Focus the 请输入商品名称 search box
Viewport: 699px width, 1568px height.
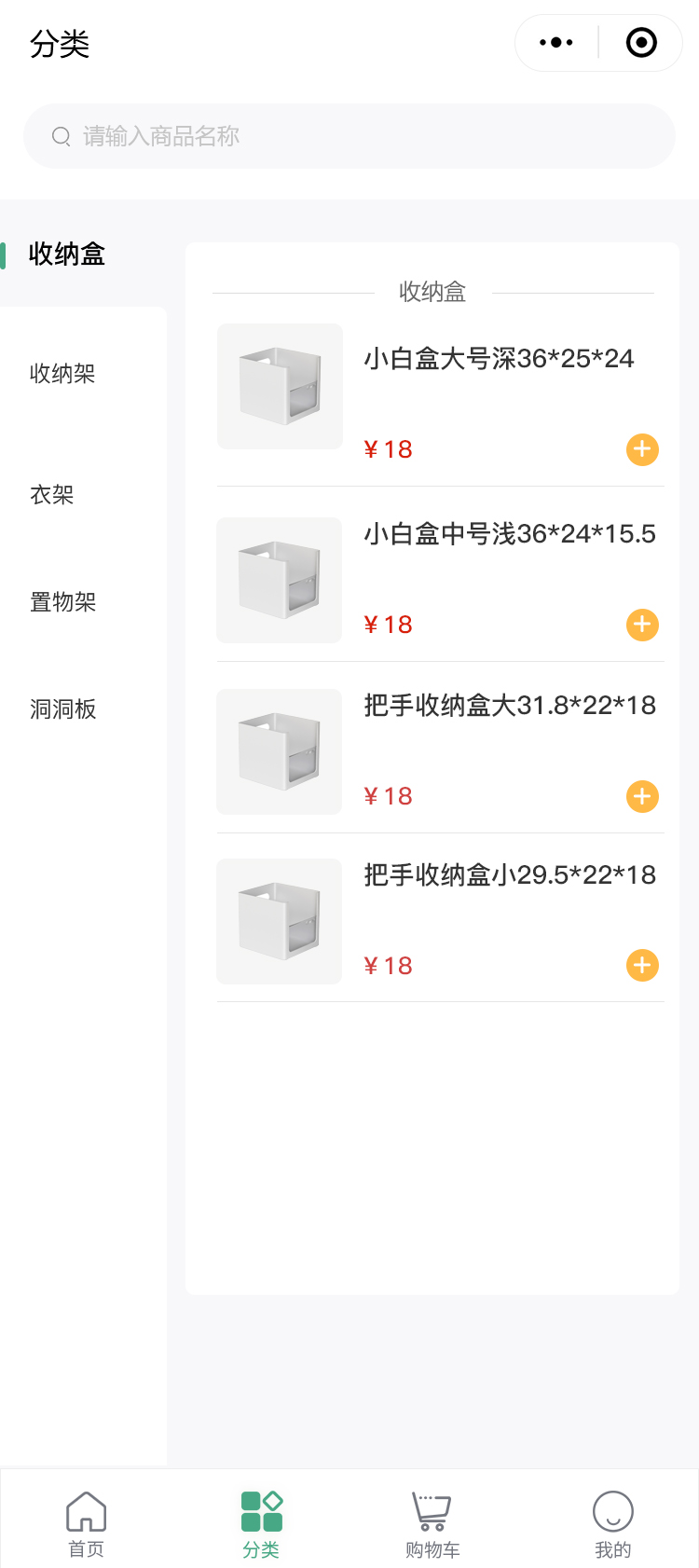pyautogui.click(x=349, y=136)
